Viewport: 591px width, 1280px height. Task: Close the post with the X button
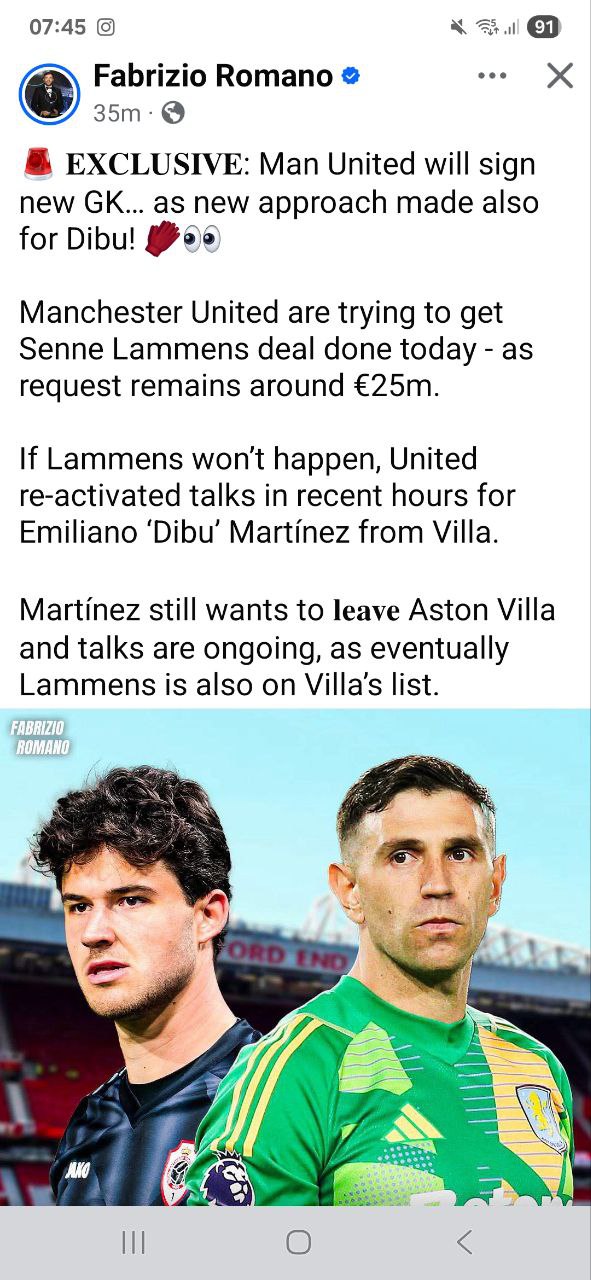point(560,76)
